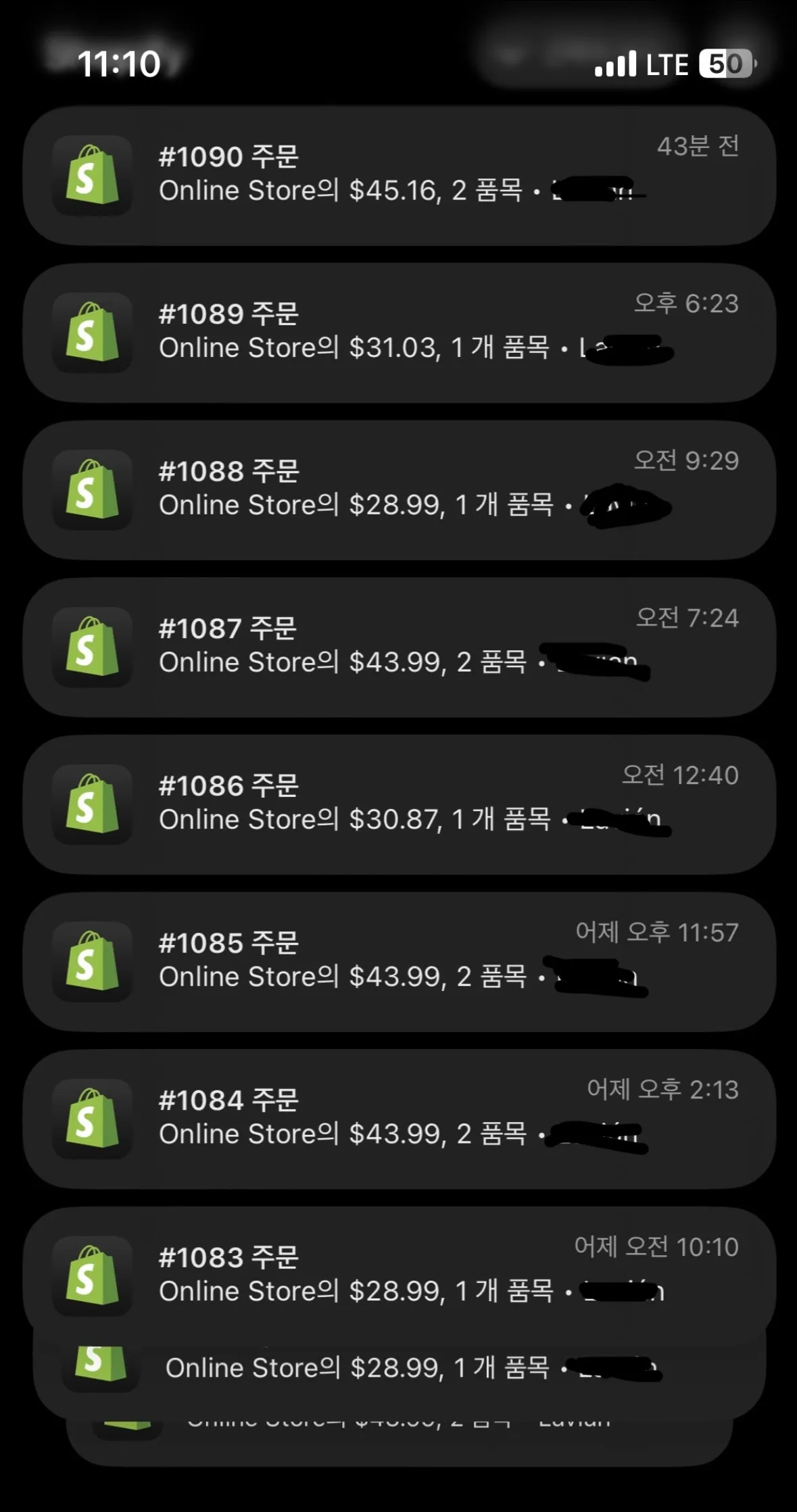The width and height of the screenshot is (797, 1512).
Task: Tap the Shopify bag icon on order #1086
Action: (93, 802)
